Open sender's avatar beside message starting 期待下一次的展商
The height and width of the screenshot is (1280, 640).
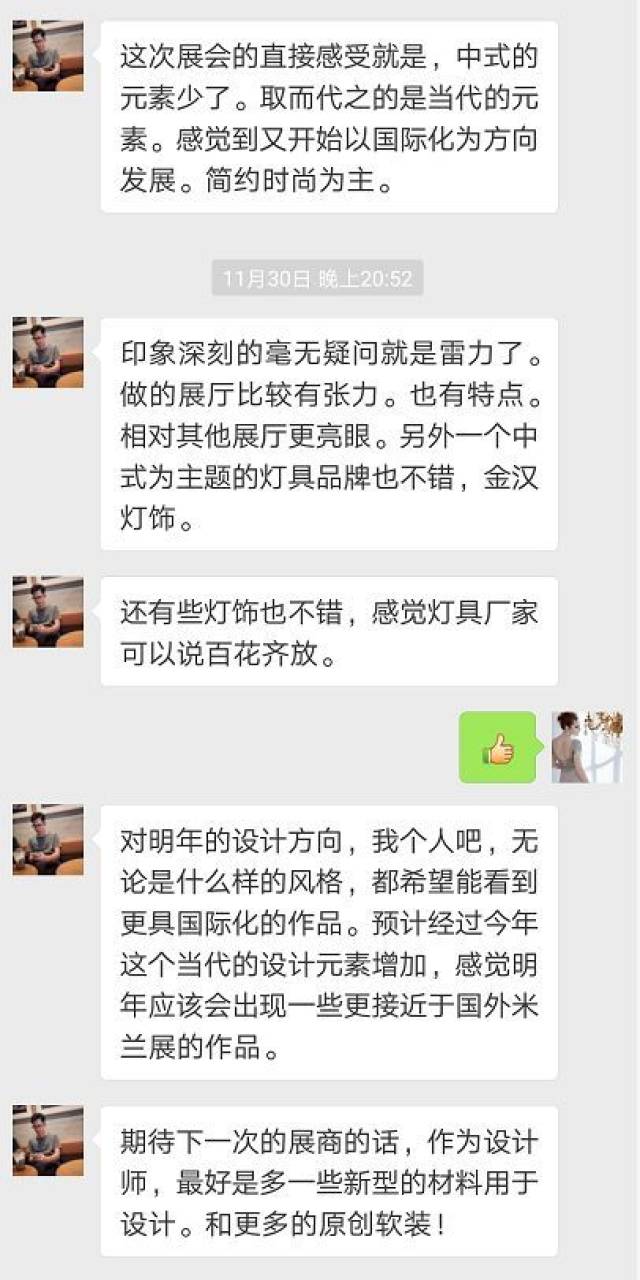click(48, 1140)
